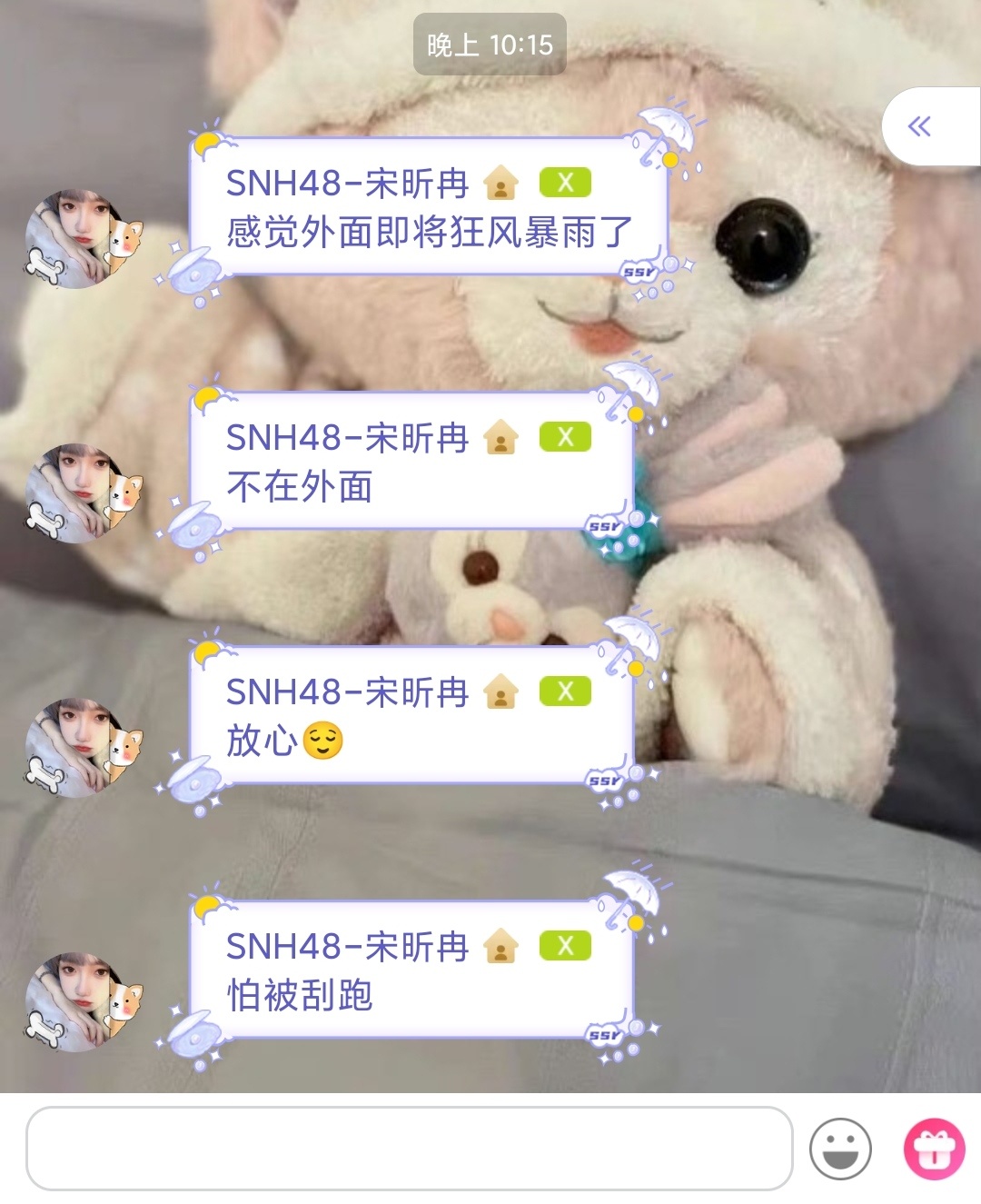View profile from avatar beside 放心 message
The width and height of the screenshot is (981, 1204).
pos(82,748)
